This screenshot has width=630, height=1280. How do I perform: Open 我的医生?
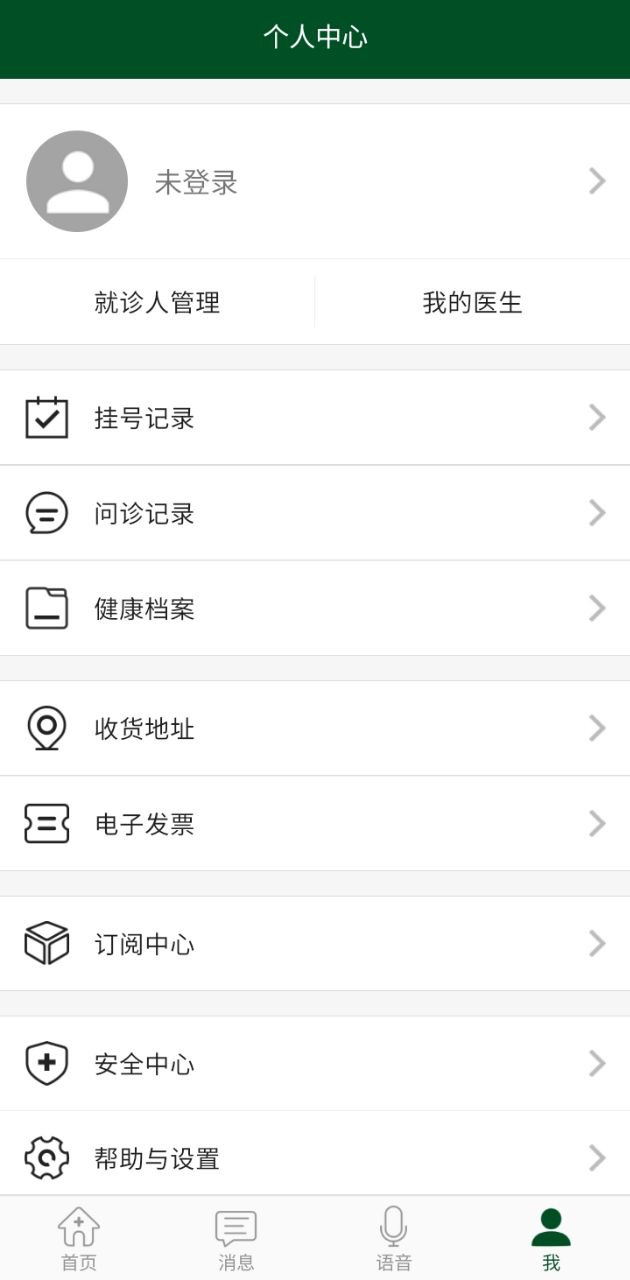click(x=472, y=303)
